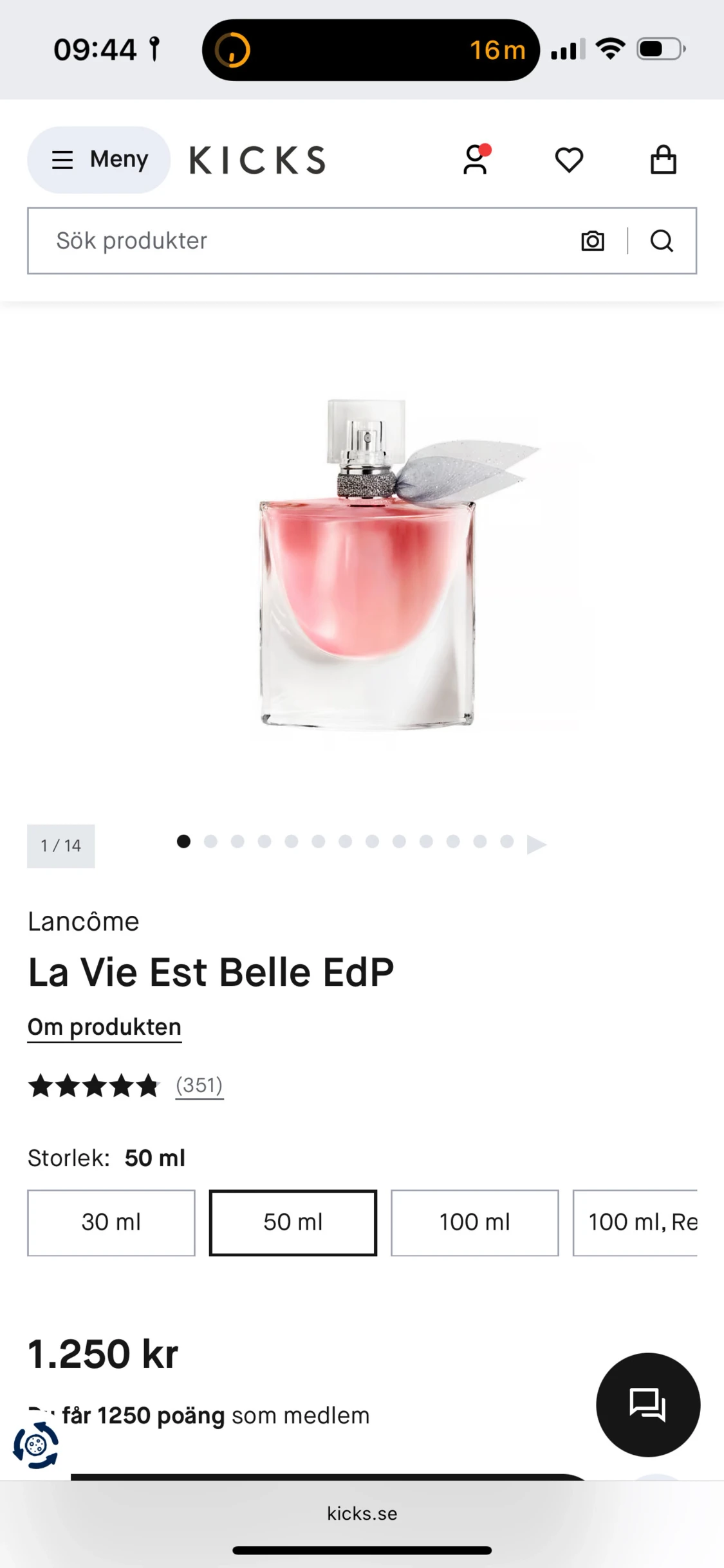Select the 100 ml size option

(474, 1223)
